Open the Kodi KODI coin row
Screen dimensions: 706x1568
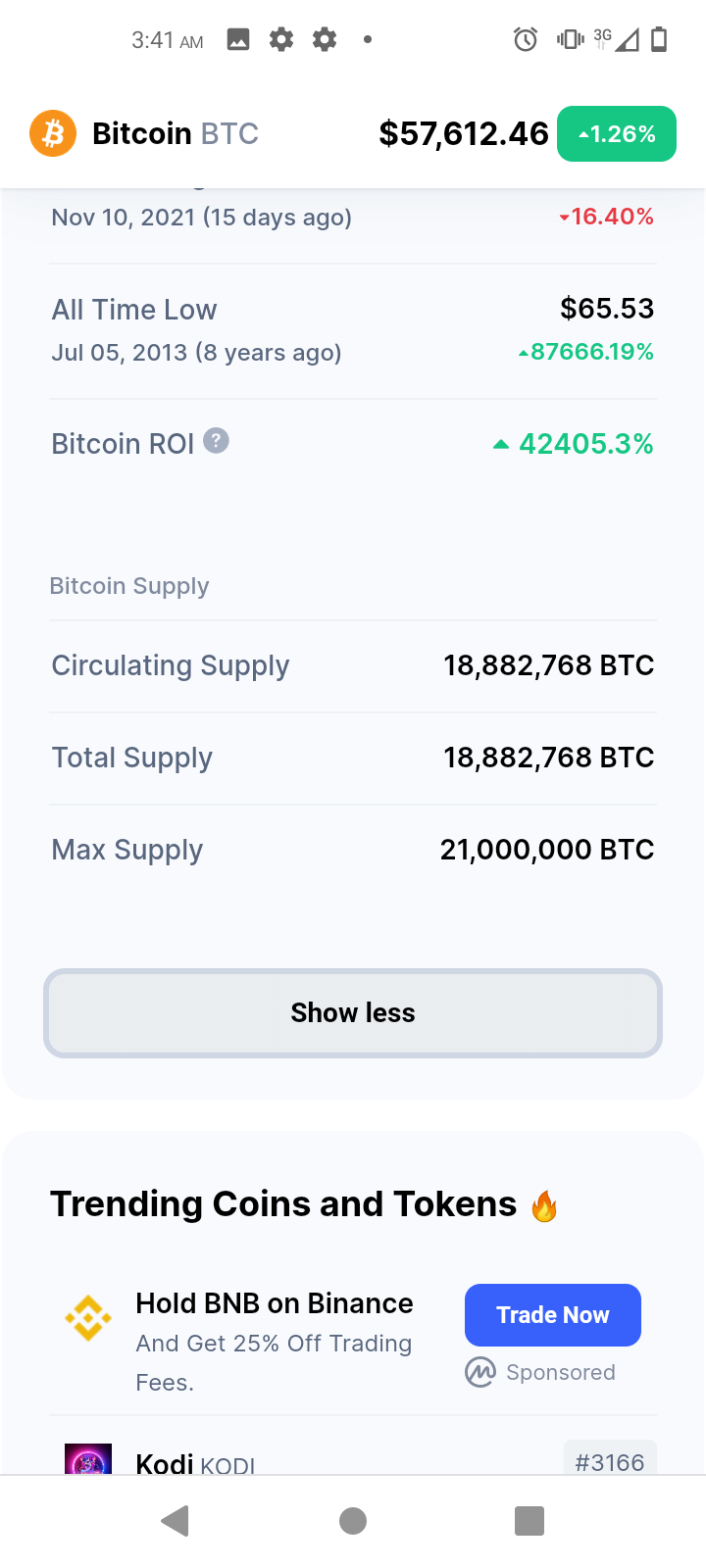click(x=353, y=1456)
